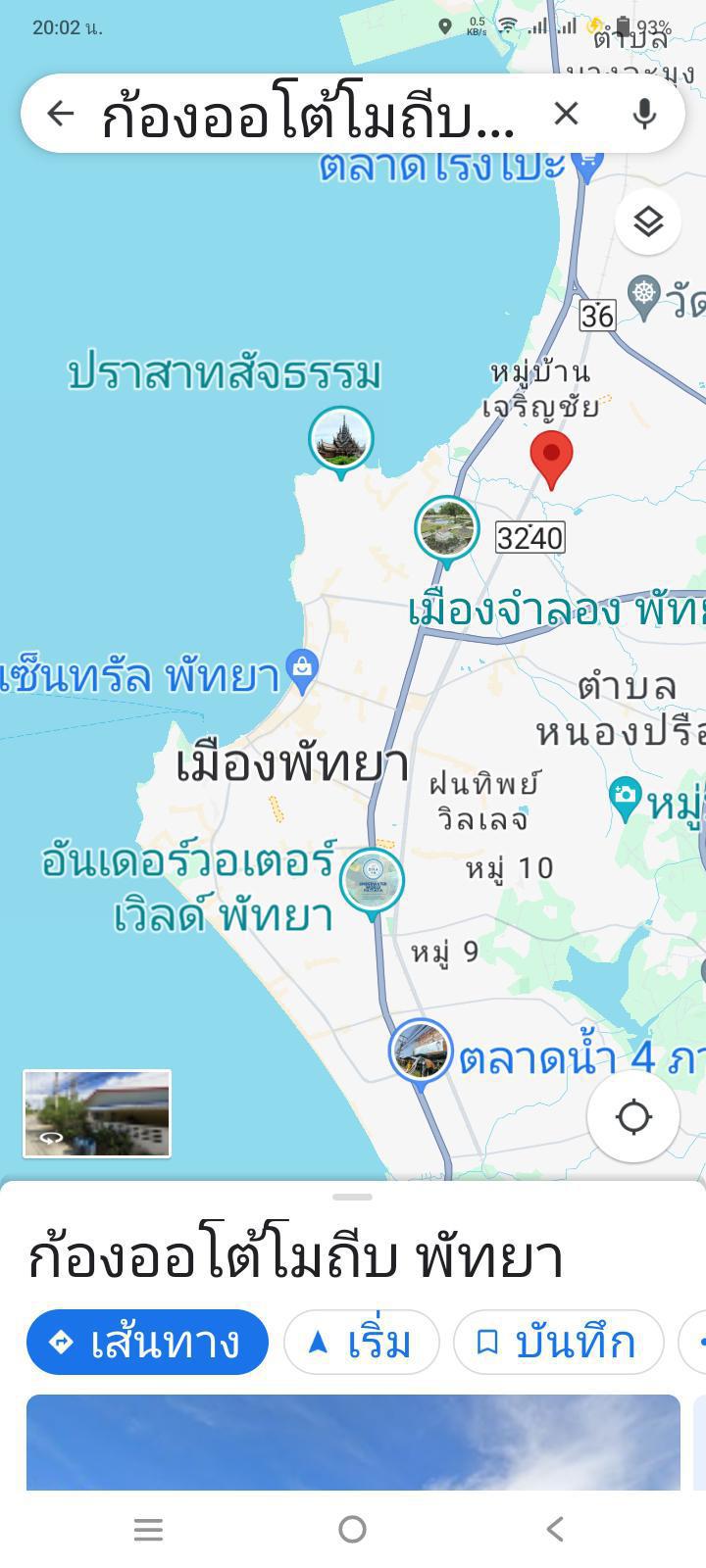Tap the search box with ก้องออโต้โมถีบ text
This screenshot has width=706, height=1568.
309,116
